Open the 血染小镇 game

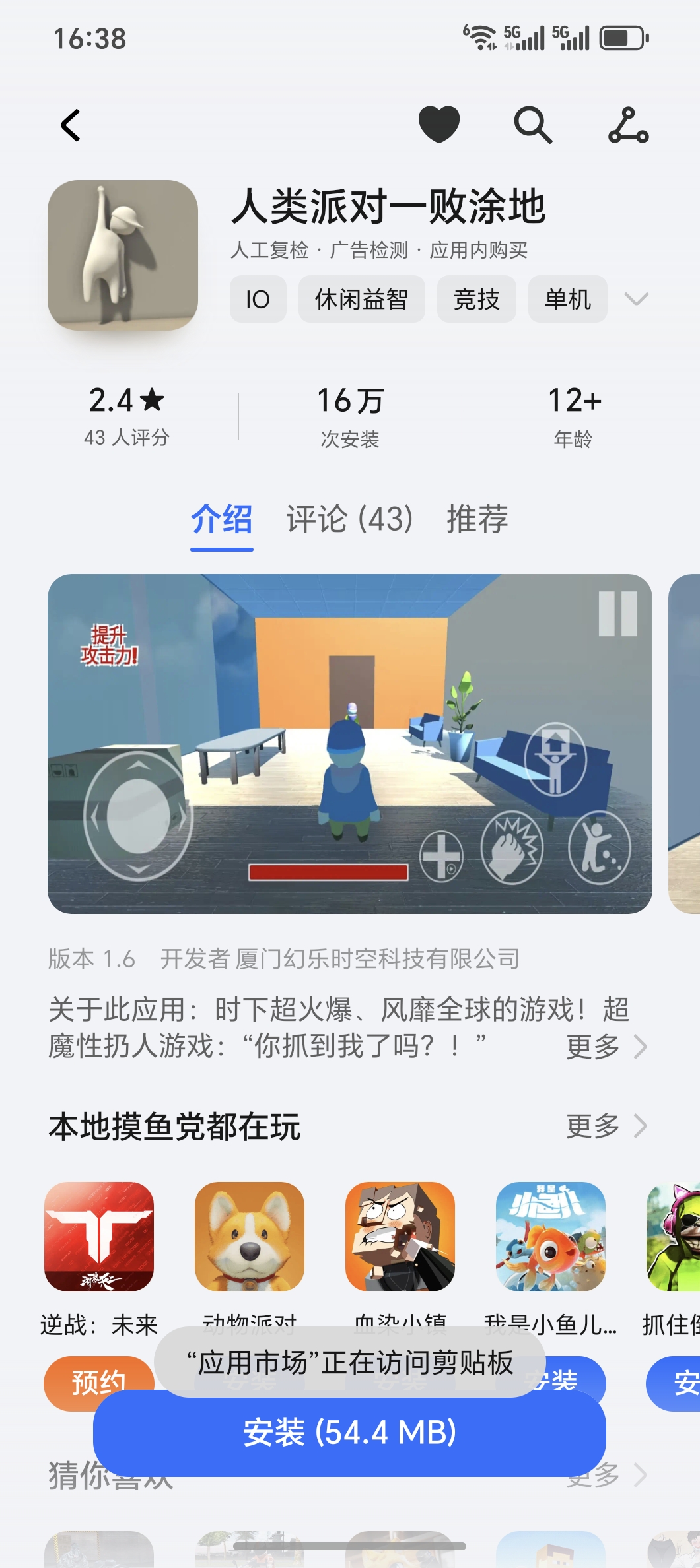(x=400, y=1237)
